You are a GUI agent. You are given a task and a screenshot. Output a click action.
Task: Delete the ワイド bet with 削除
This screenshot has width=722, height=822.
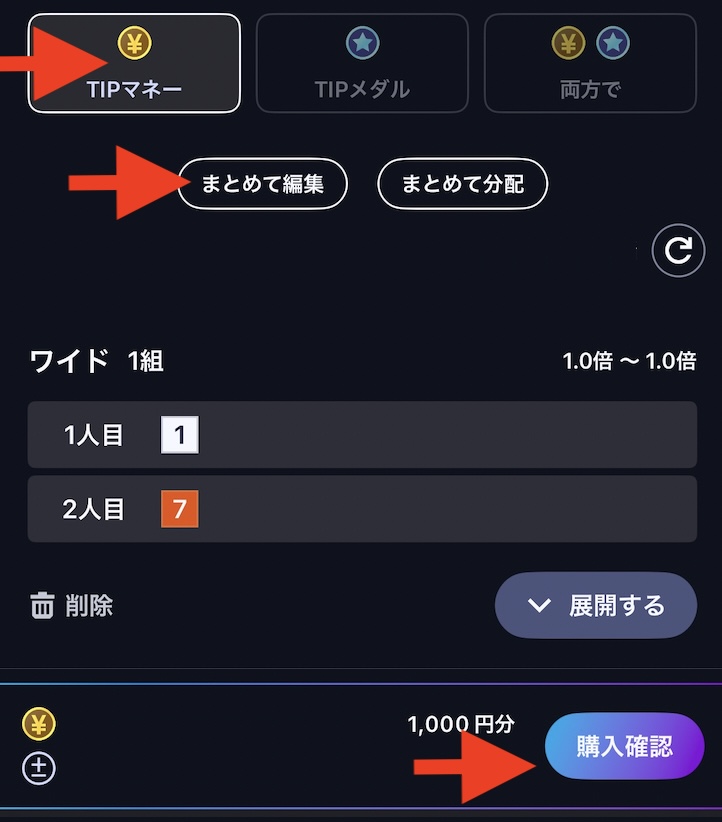coord(72,605)
